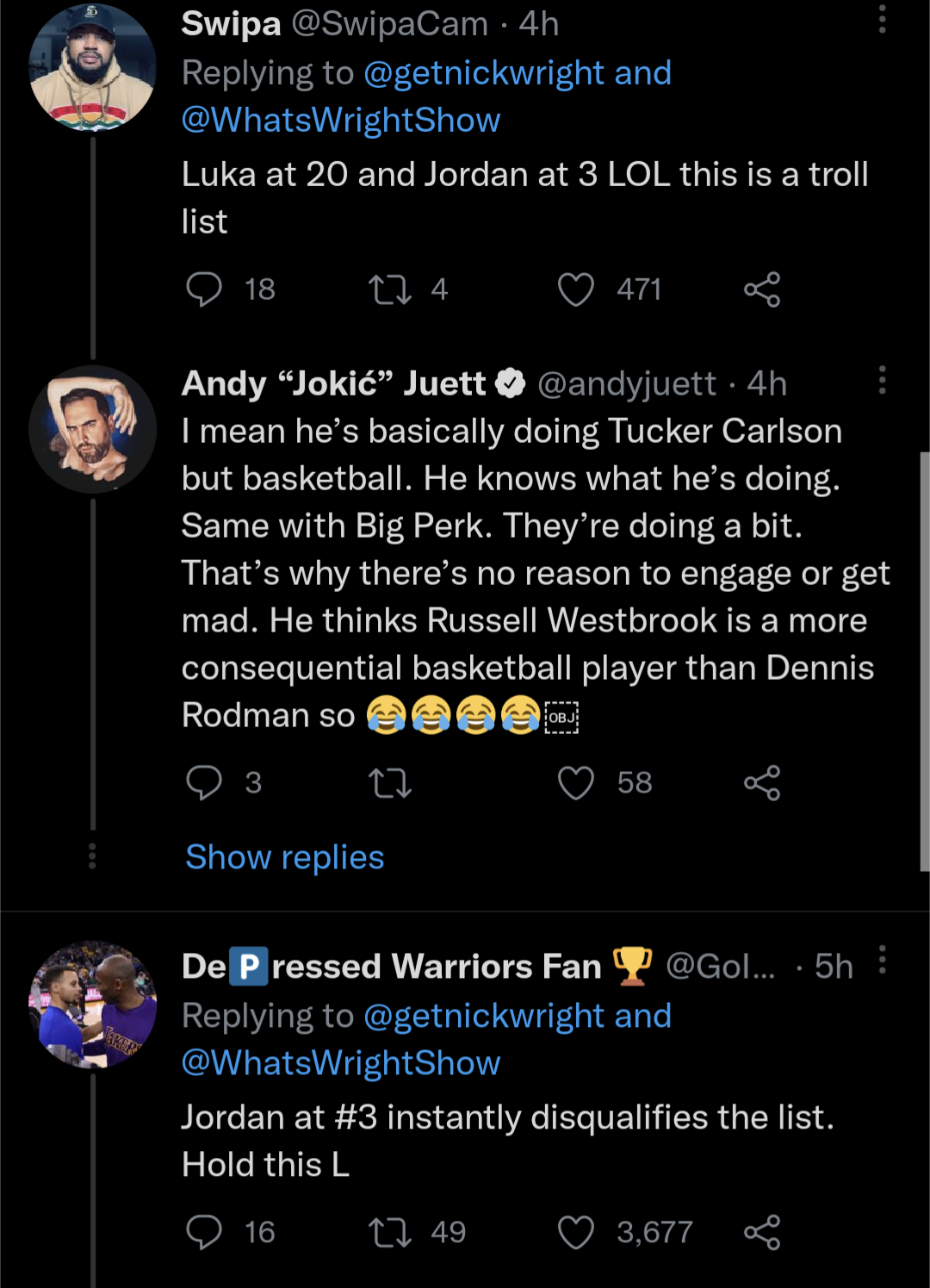Image resolution: width=930 pixels, height=1288 pixels.
Task: Show replies under Andy Juett's tweet
Action: [x=284, y=857]
